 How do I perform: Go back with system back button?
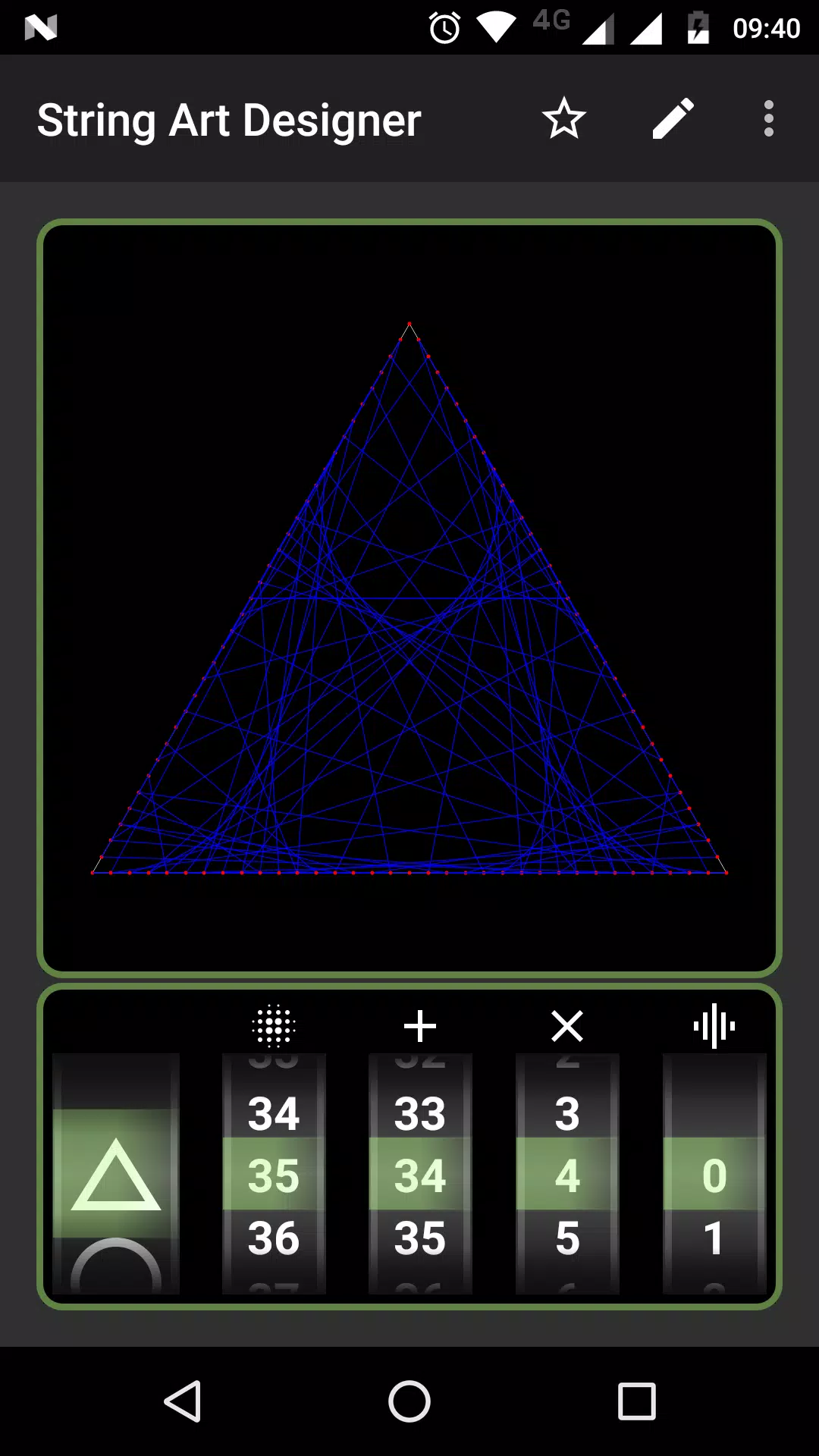(x=183, y=1401)
